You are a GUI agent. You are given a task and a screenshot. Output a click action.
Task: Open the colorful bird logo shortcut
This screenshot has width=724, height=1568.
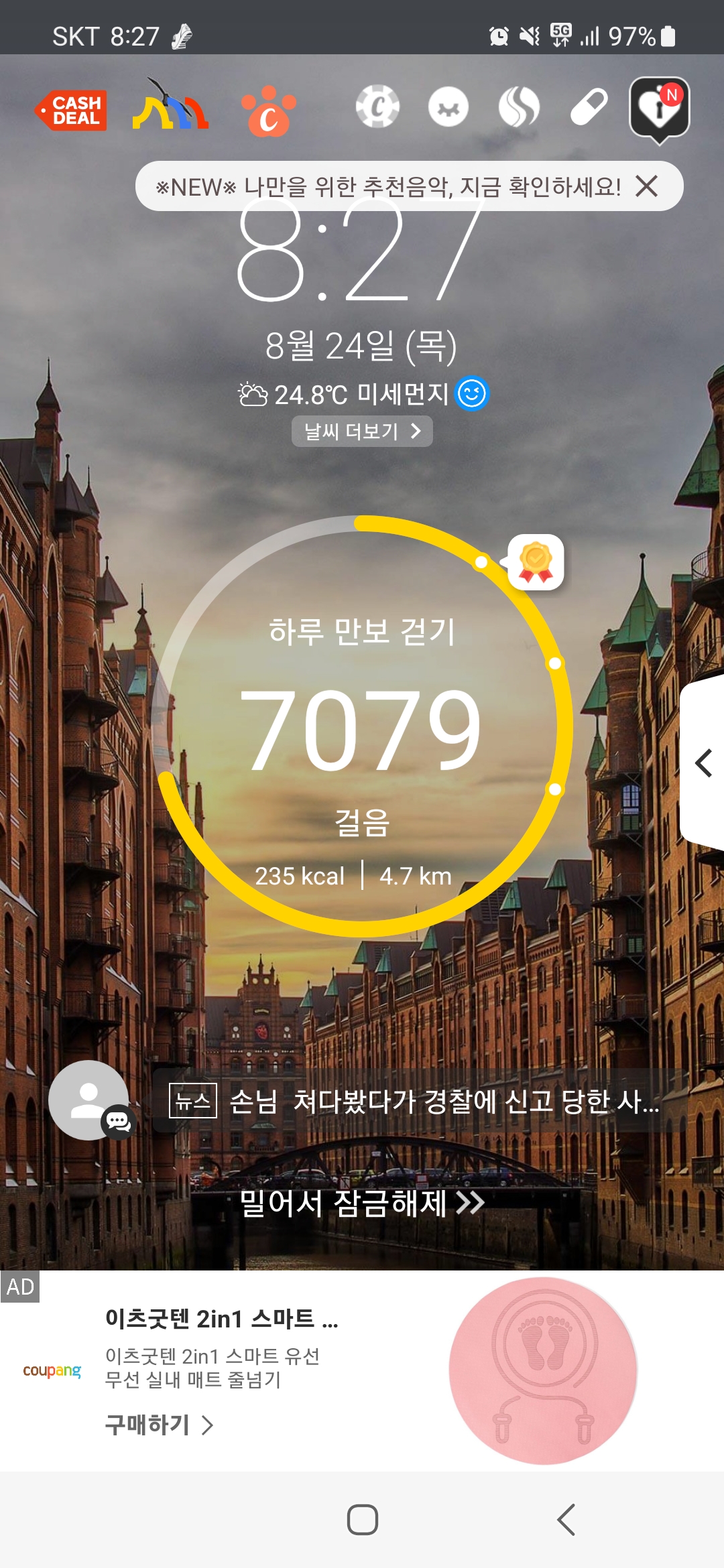(x=170, y=107)
